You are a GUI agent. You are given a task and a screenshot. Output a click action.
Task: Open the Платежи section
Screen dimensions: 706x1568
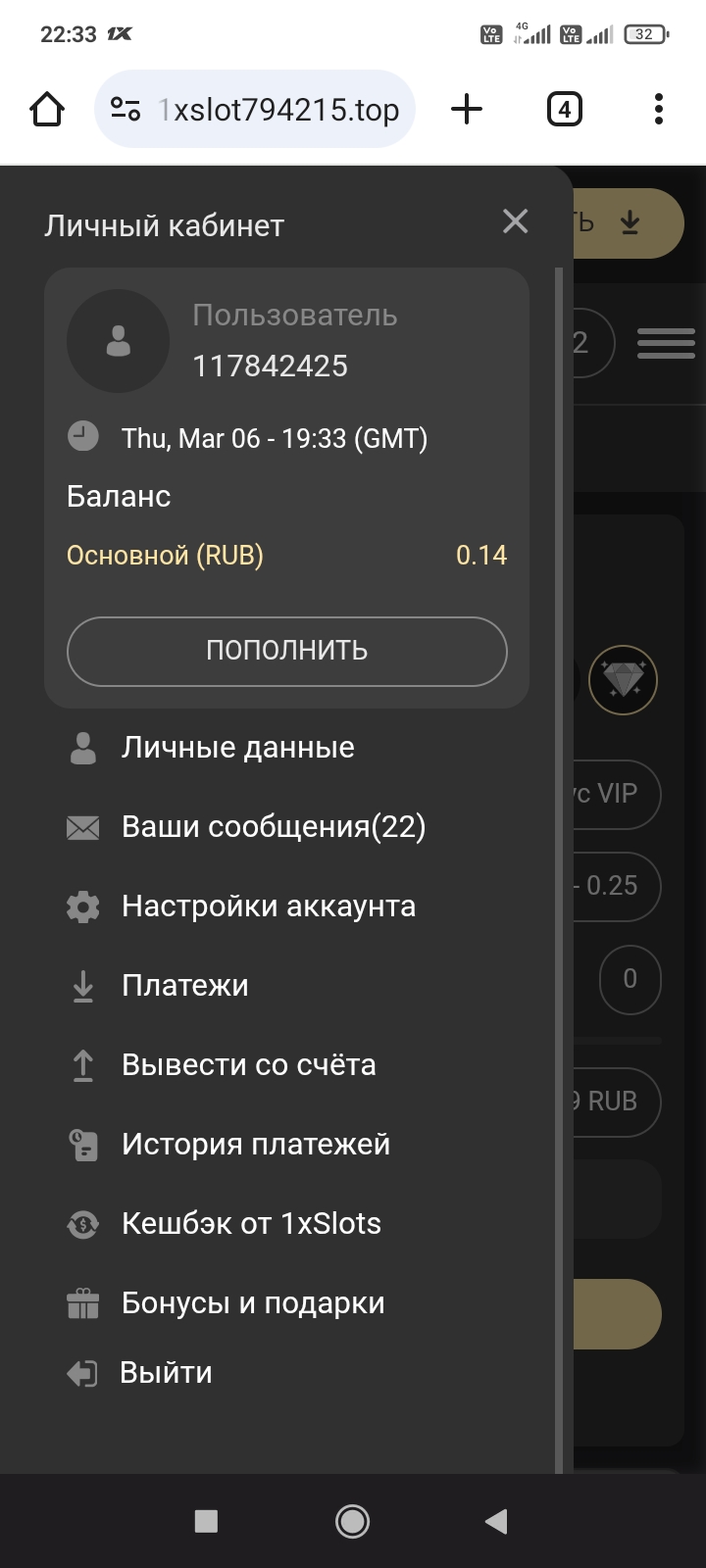[x=184, y=986]
